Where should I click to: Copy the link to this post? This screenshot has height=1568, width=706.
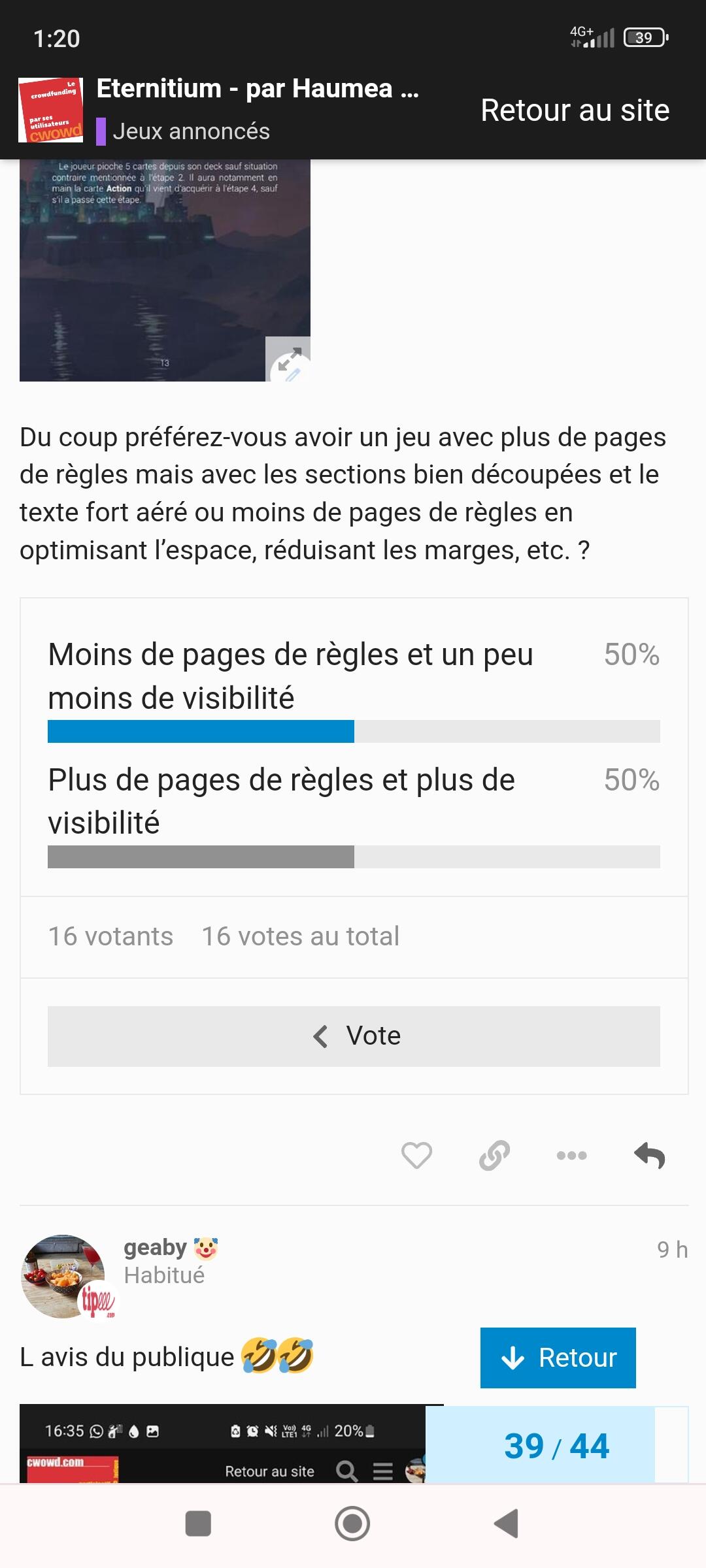494,1155
